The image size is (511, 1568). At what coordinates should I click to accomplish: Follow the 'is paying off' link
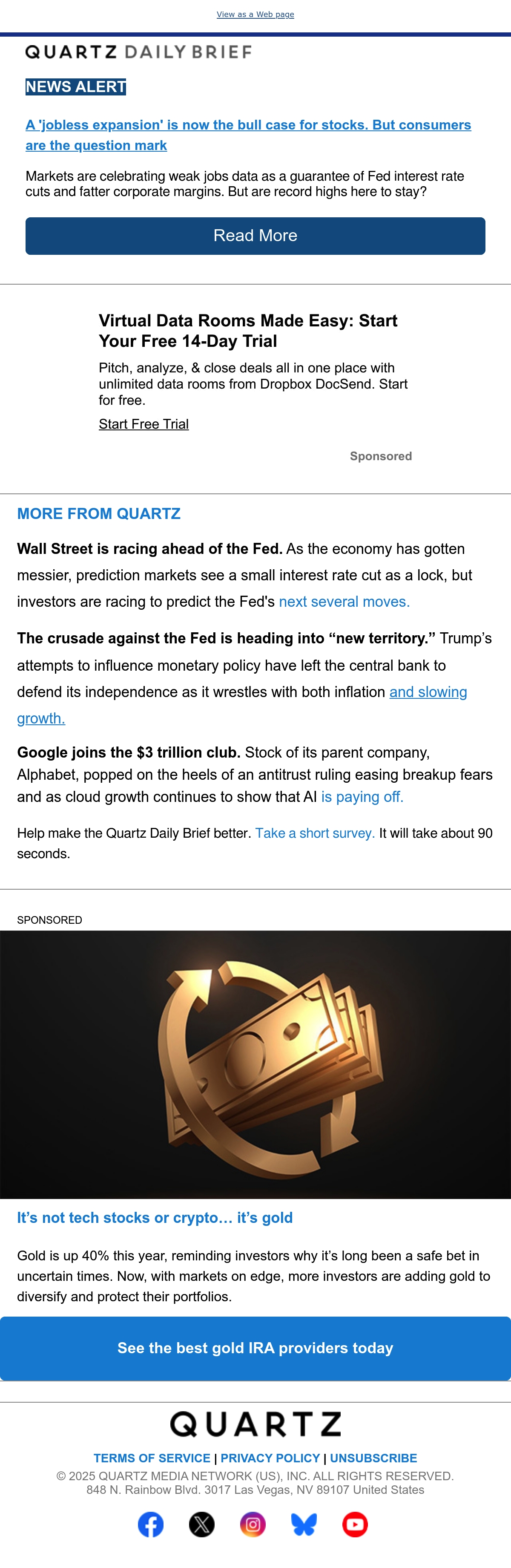362,797
